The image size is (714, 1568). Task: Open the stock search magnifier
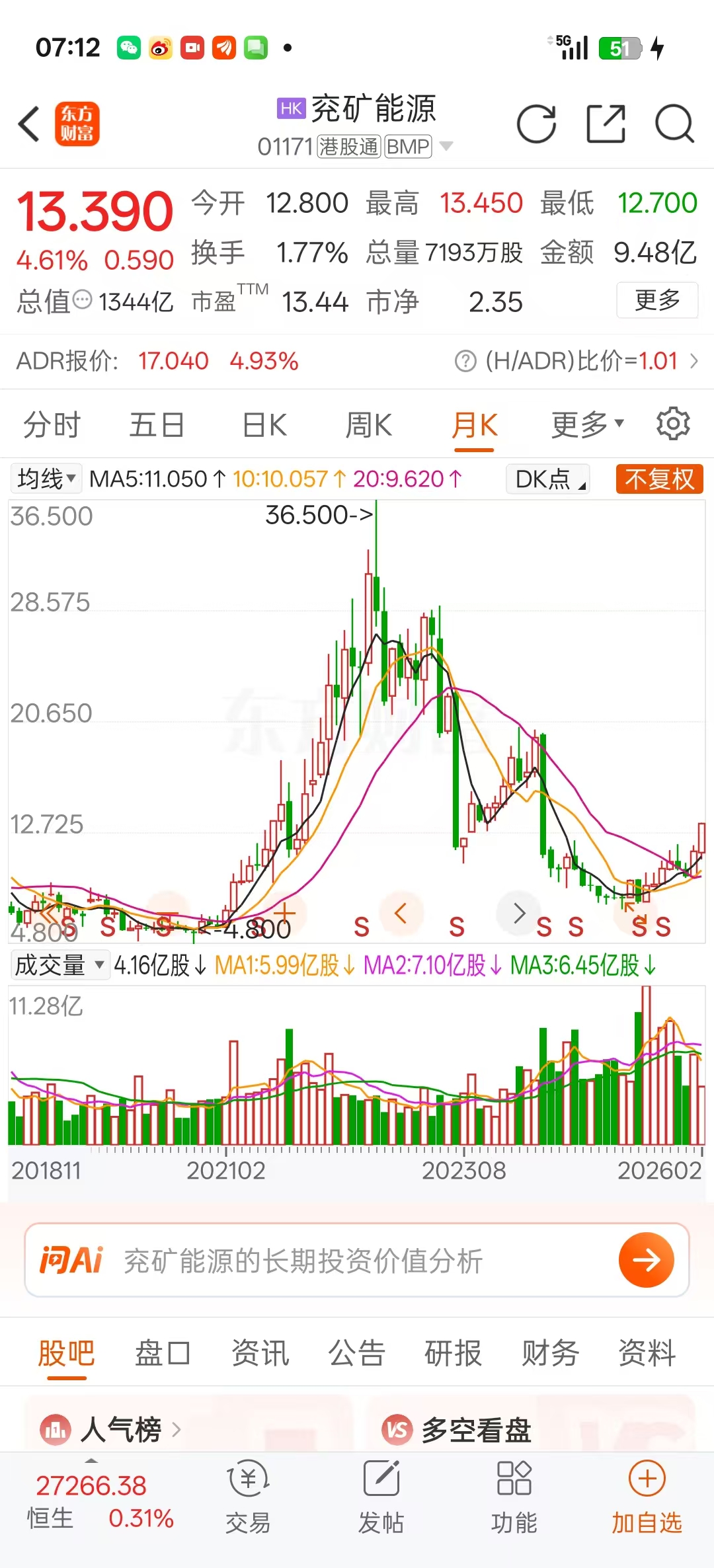[x=674, y=124]
